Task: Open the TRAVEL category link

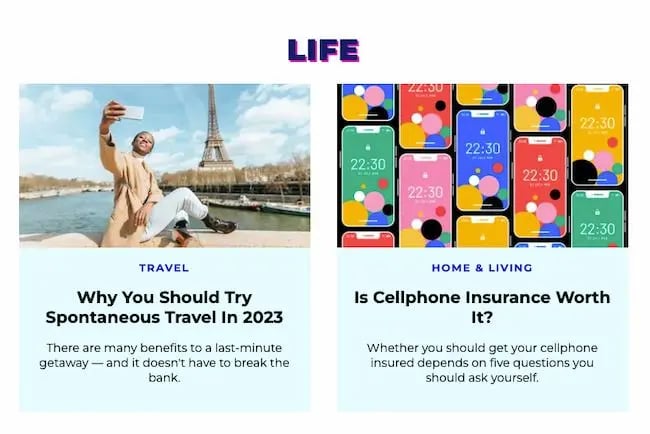Action: 164,268
